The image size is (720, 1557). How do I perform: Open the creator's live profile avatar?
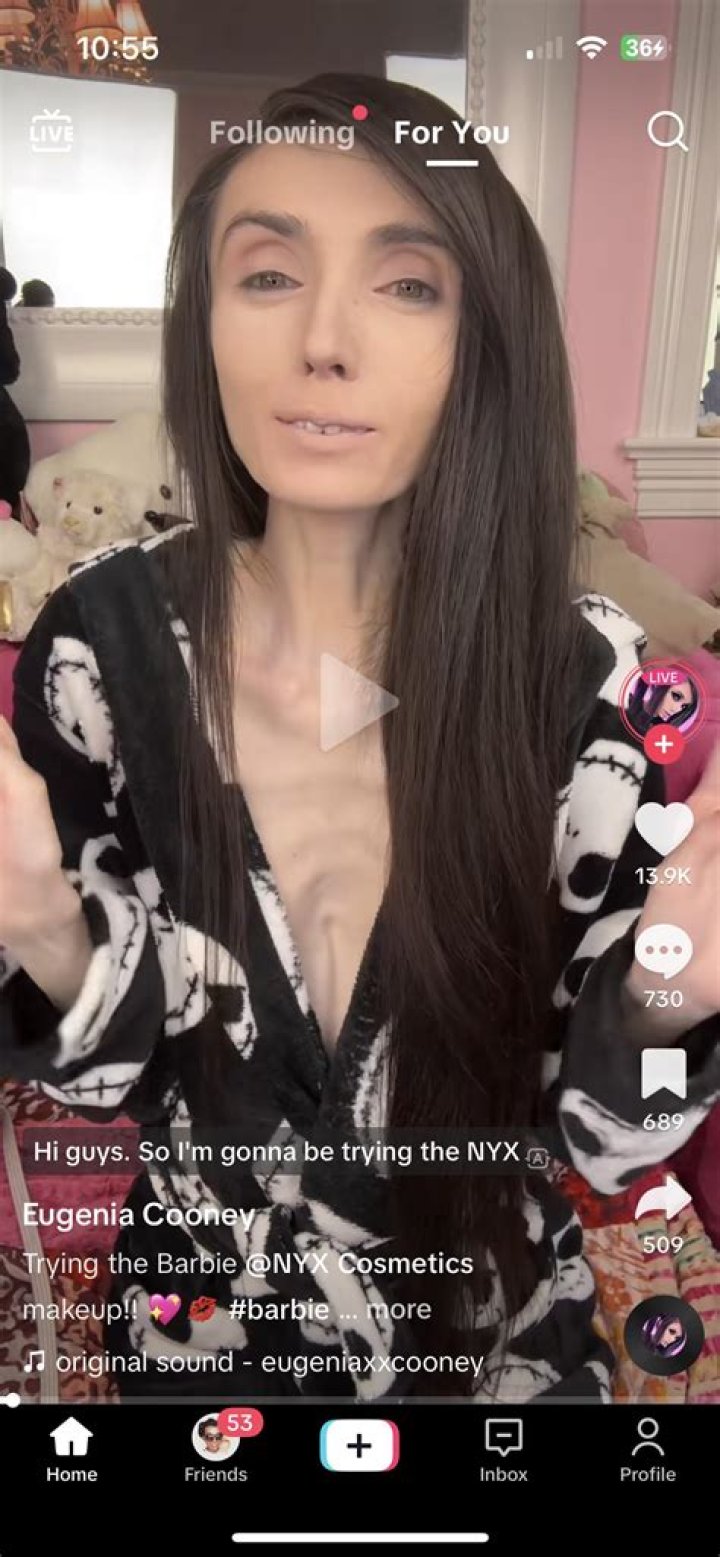(x=663, y=700)
